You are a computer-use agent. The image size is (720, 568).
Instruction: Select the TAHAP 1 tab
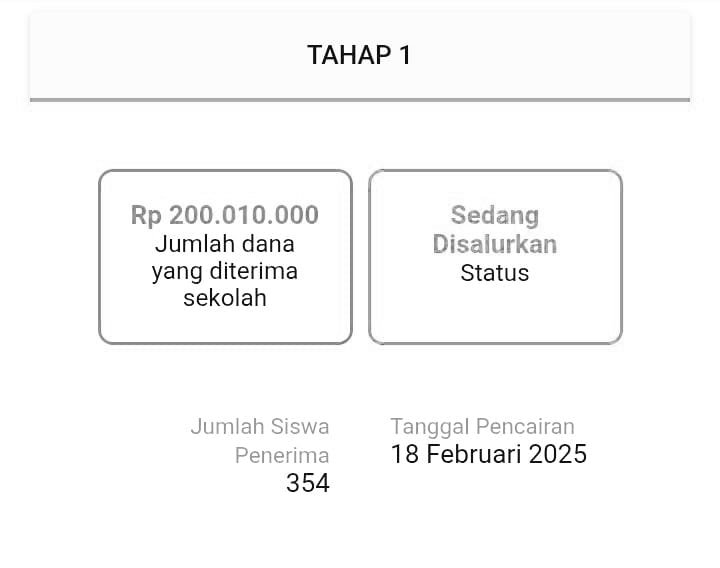pos(359,56)
